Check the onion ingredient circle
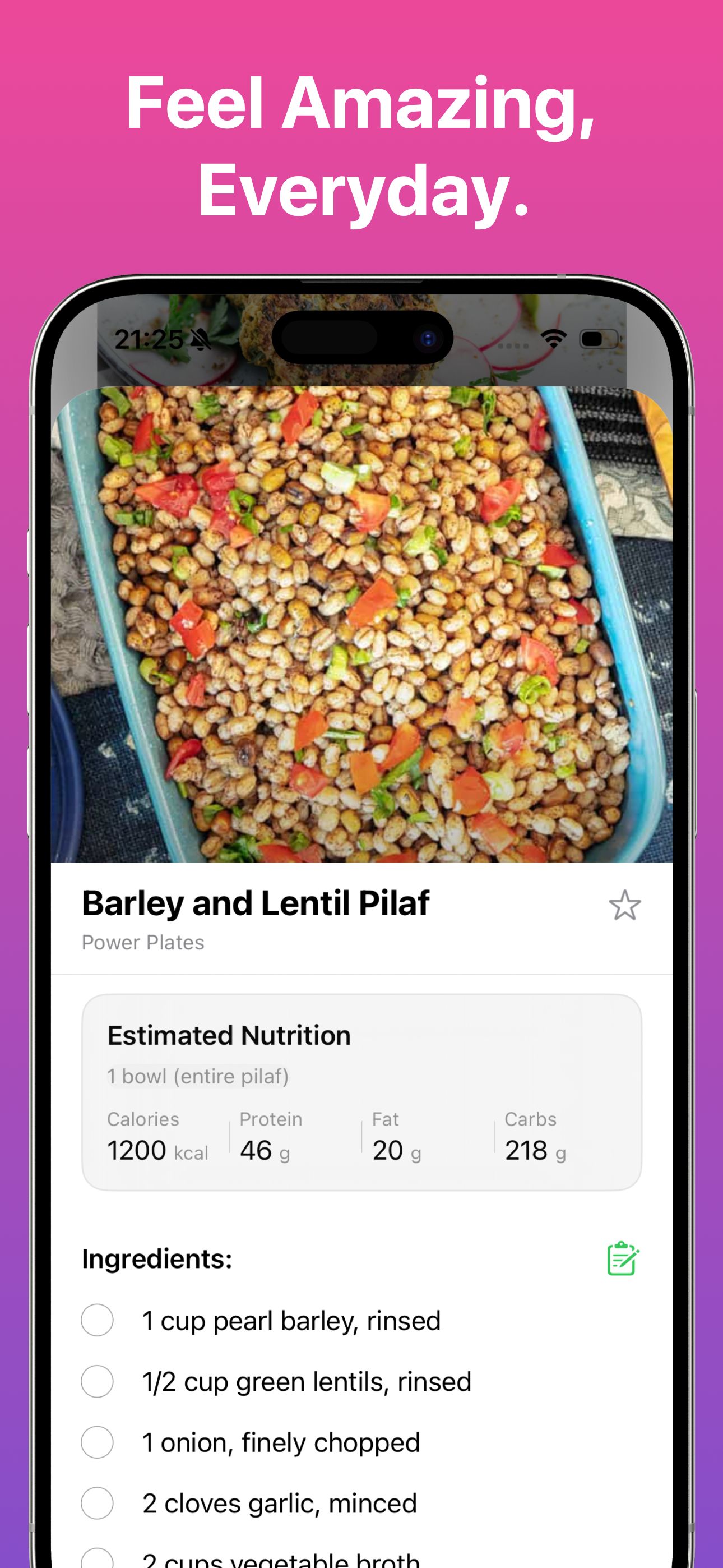The height and width of the screenshot is (1568, 723). click(97, 1442)
